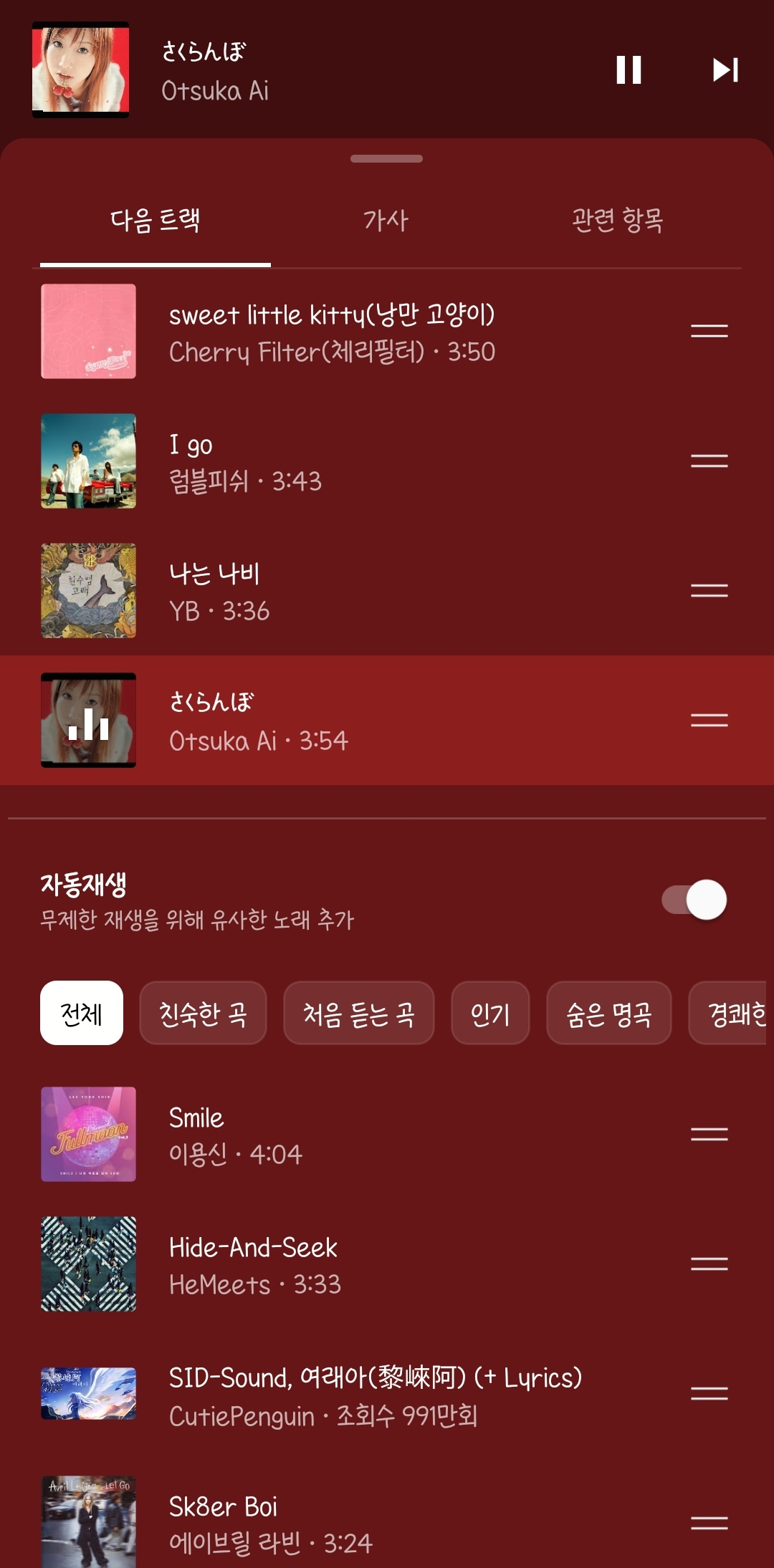Pause the currently playing さくらんぼ track
This screenshot has height=1568, width=774.
click(629, 71)
